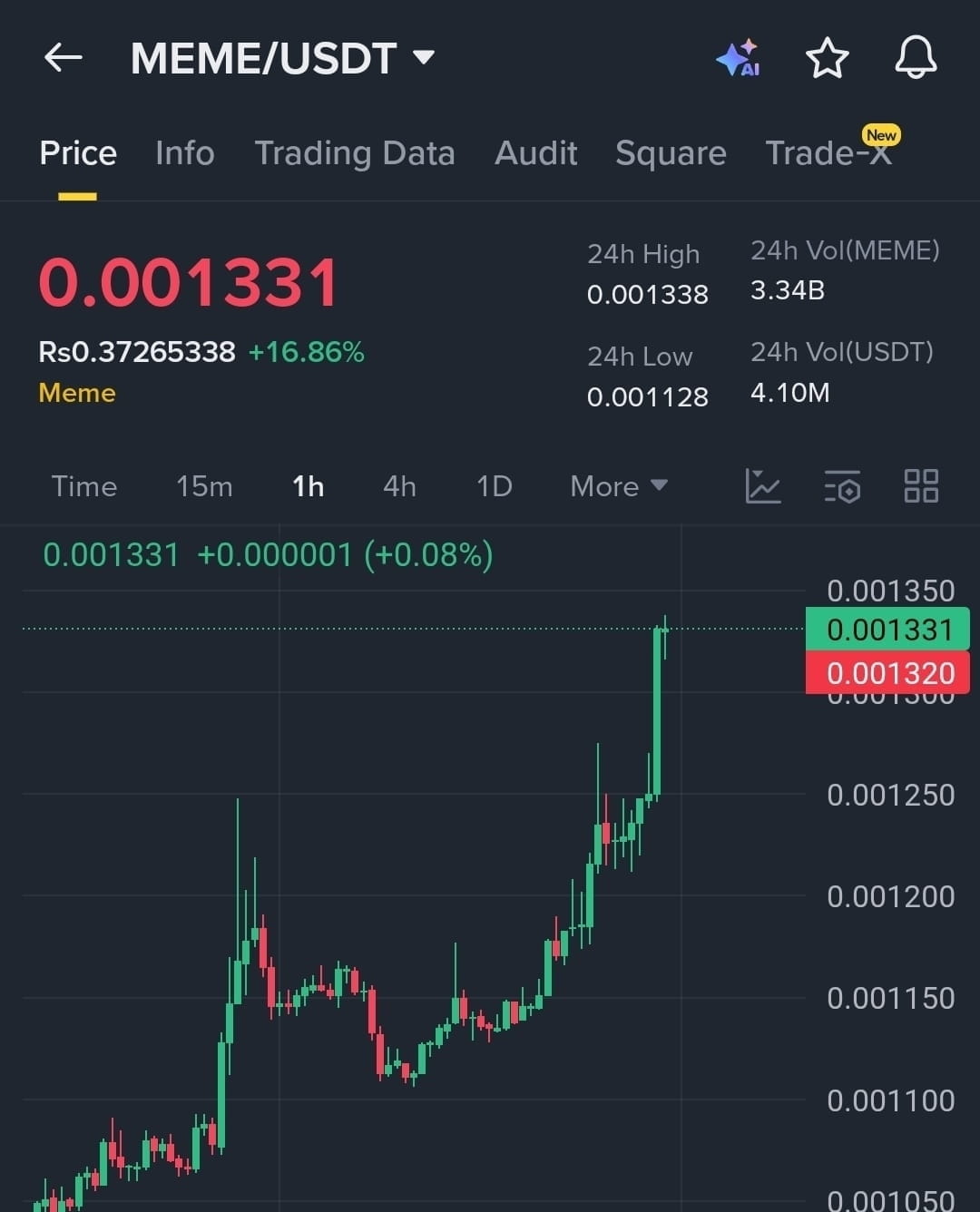980x1212 pixels.
Task: Expand the More intervals dropdown
Action: tap(618, 486)
